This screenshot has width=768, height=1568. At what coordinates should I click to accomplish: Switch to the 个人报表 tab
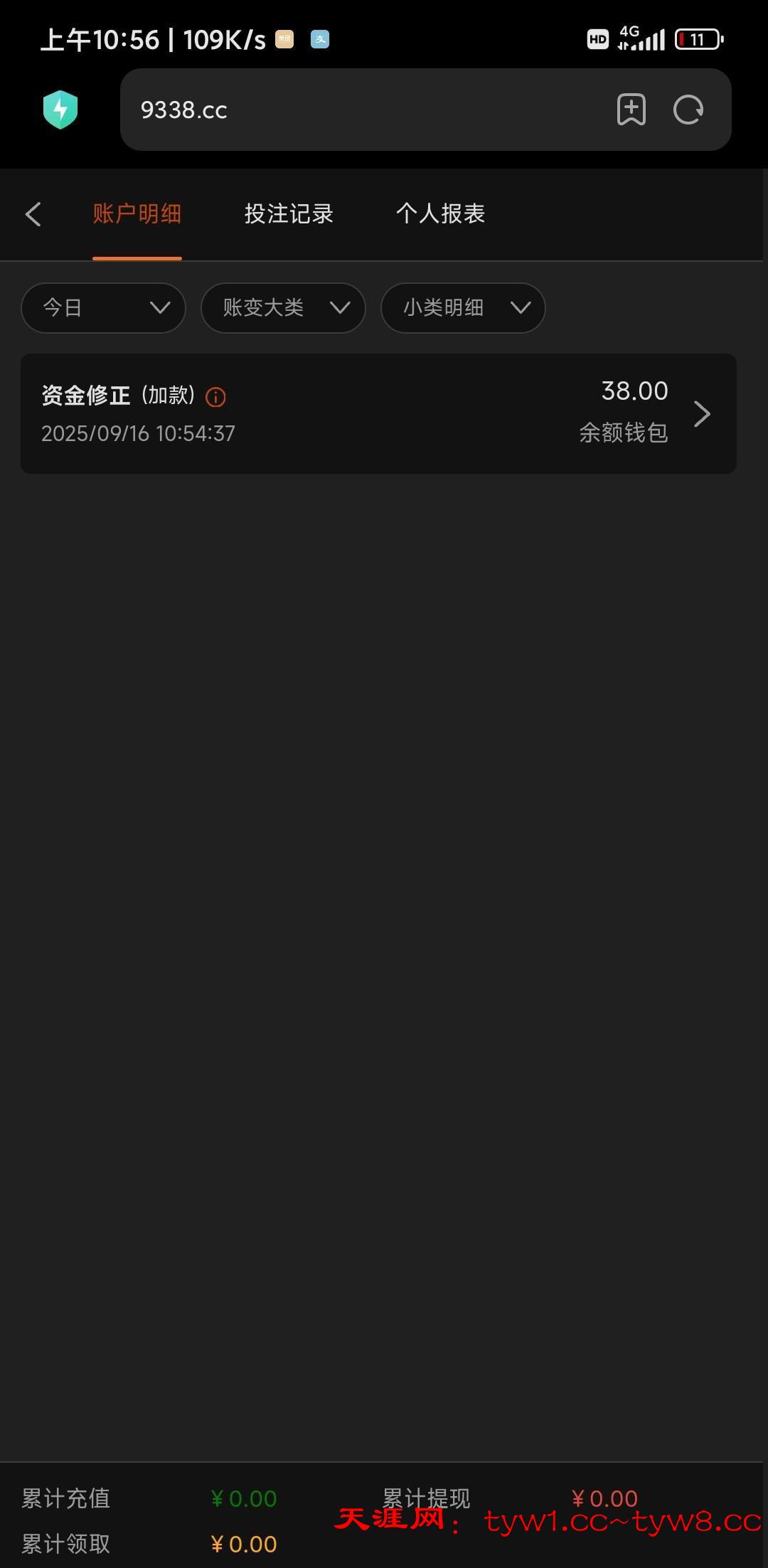440,214
